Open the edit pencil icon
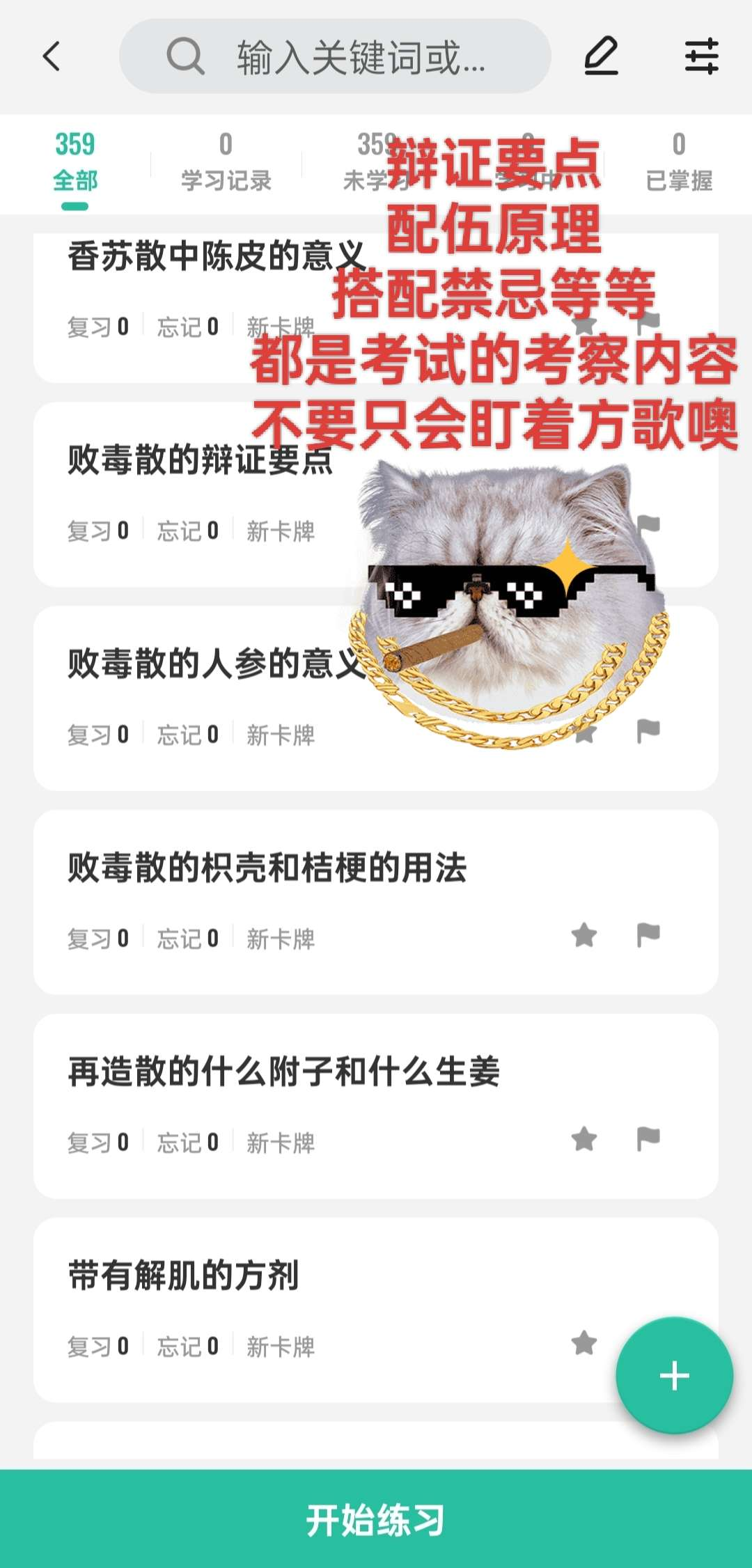 [x=601, y=56]
